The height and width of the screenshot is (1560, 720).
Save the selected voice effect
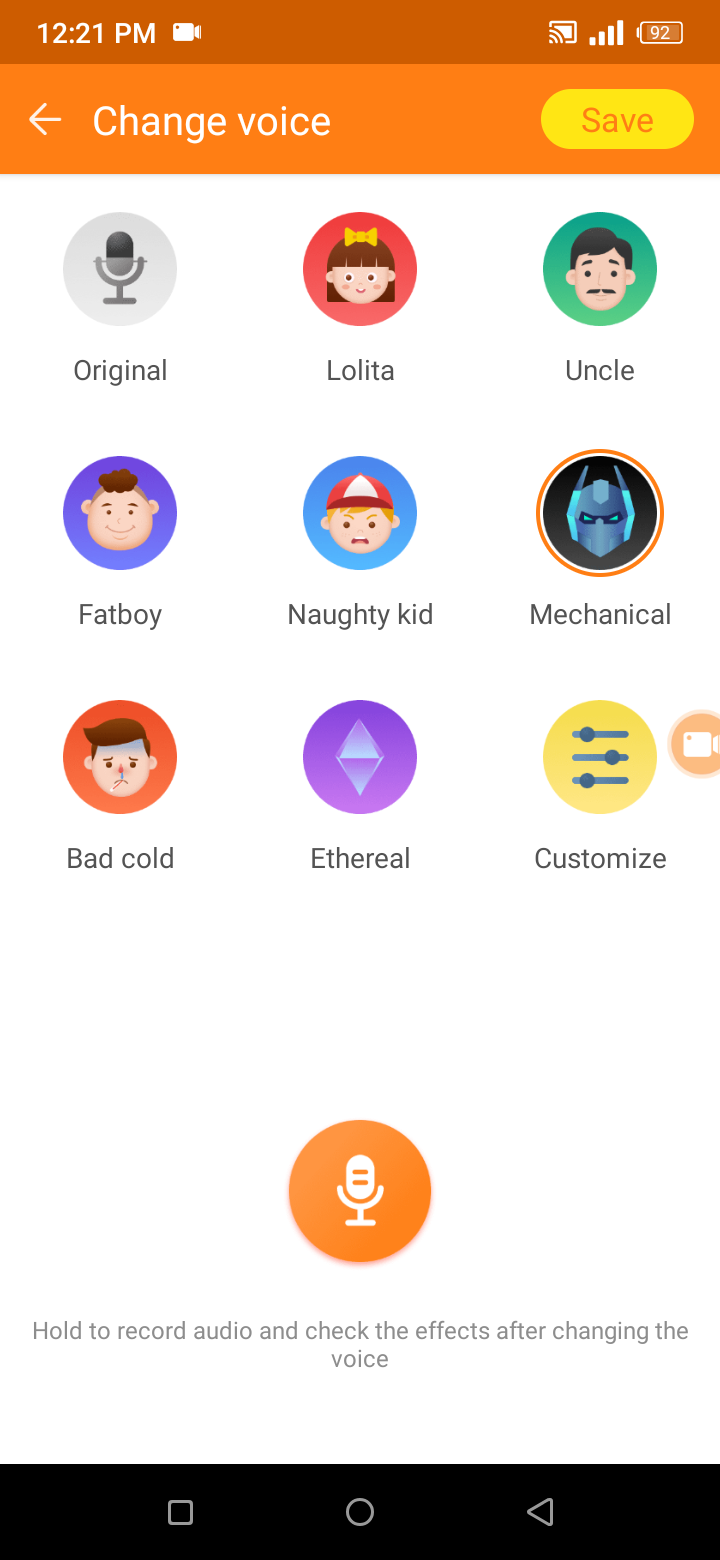point(617,120)
